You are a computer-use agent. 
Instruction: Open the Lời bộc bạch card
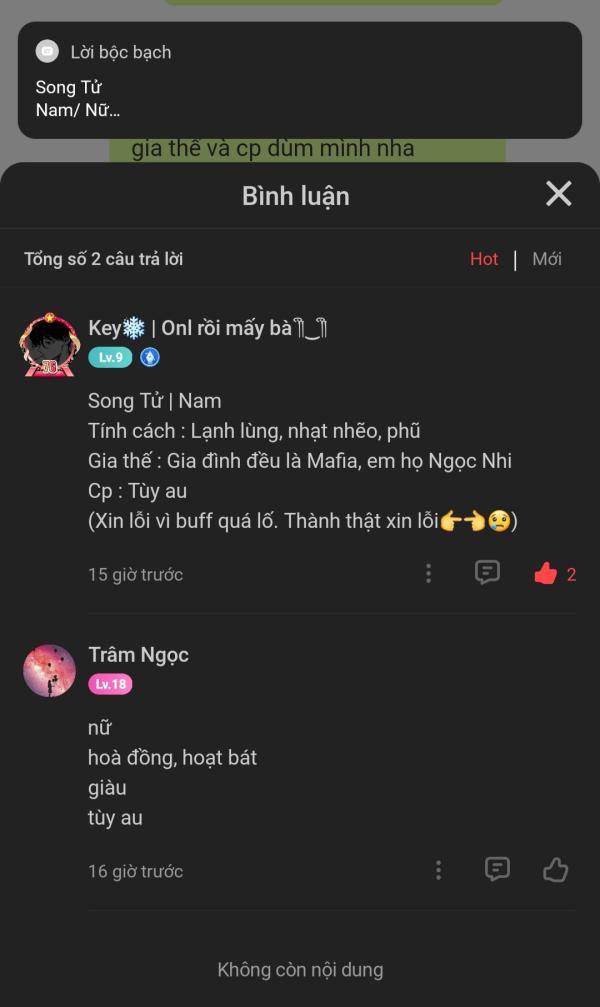(299, 80)
